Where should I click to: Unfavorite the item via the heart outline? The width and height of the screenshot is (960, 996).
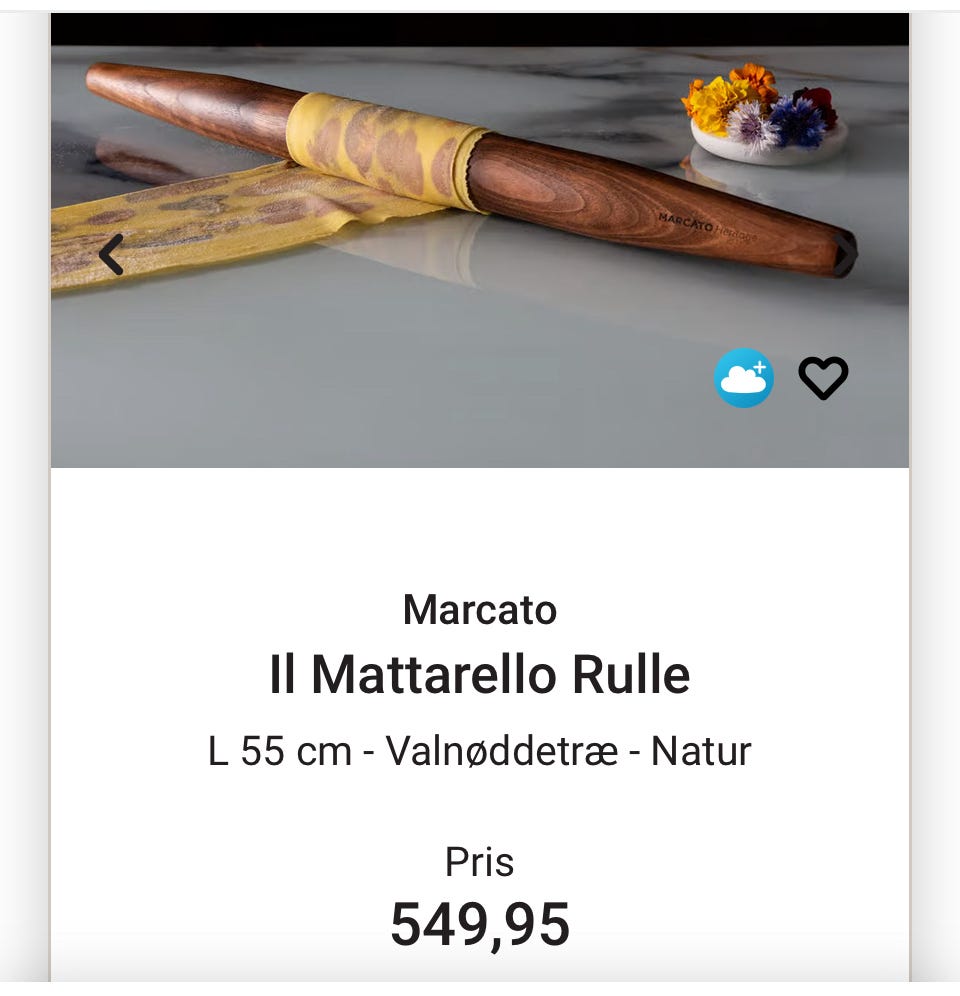click(x=822, y=378)
